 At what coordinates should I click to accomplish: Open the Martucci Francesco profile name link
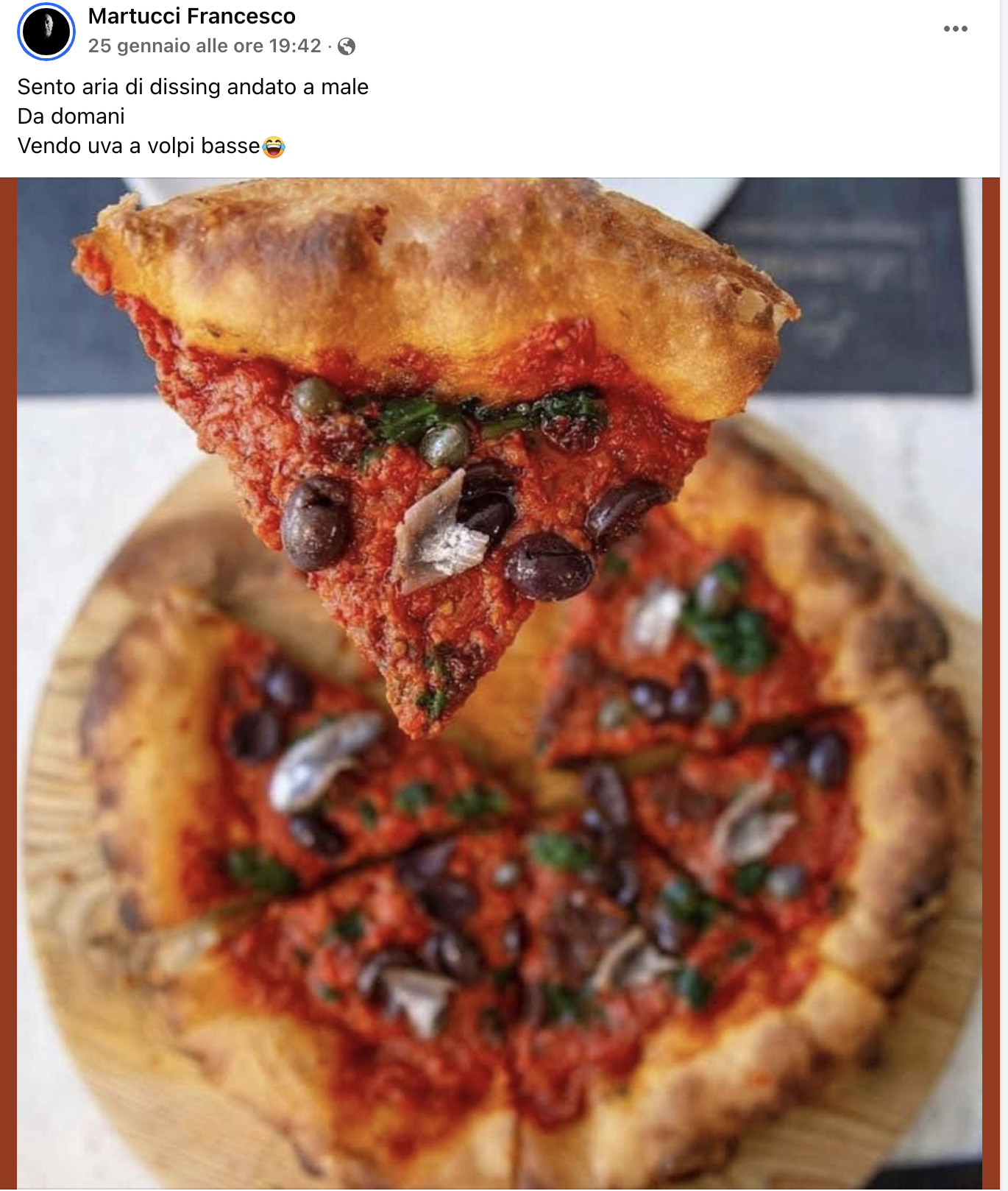point(191,15)
